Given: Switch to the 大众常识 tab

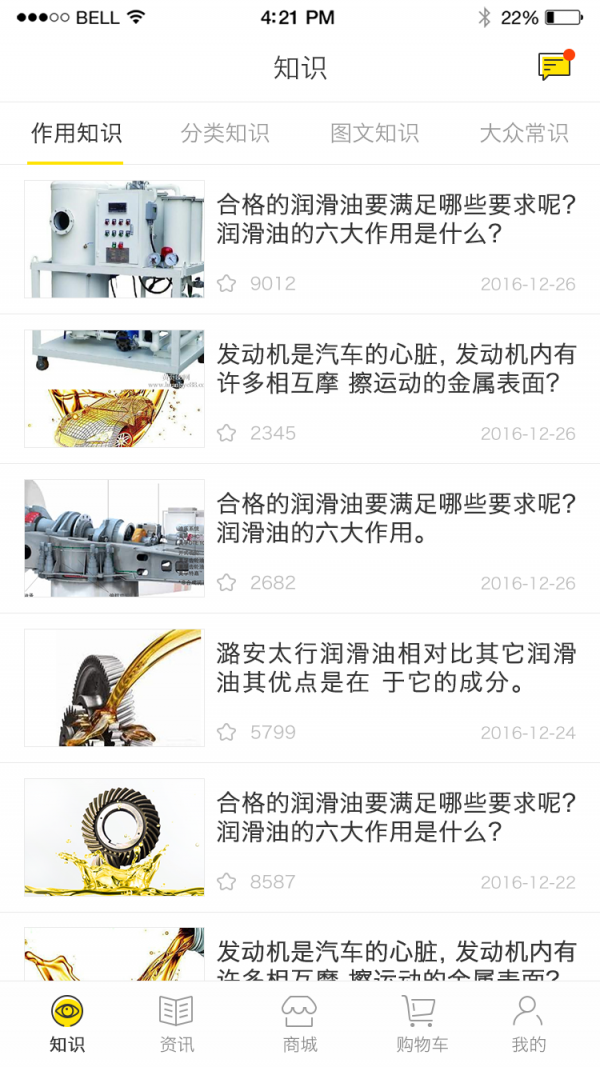Looking at the screenshot, I should coord(524,133).
